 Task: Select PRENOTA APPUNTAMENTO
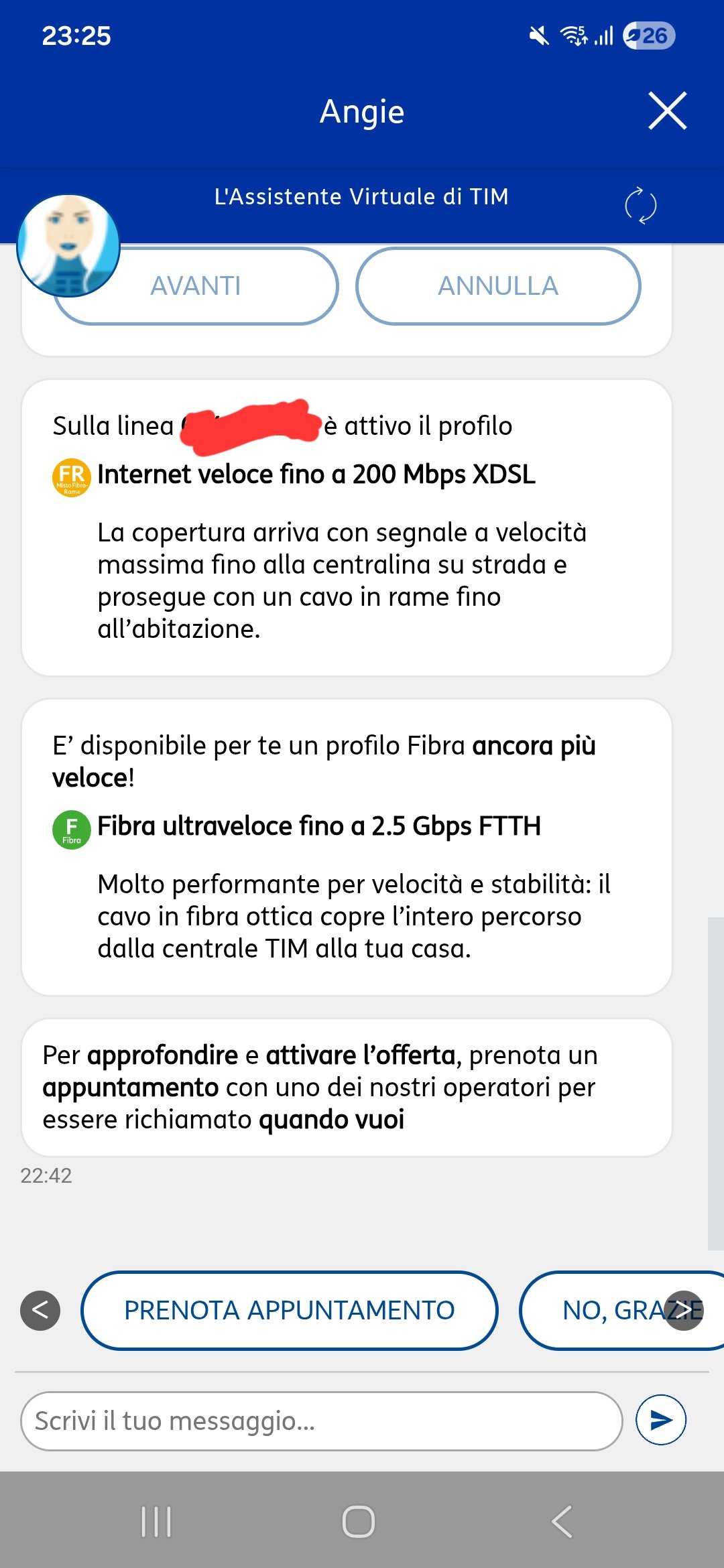pyautogui.click(x=289, y=1310)
